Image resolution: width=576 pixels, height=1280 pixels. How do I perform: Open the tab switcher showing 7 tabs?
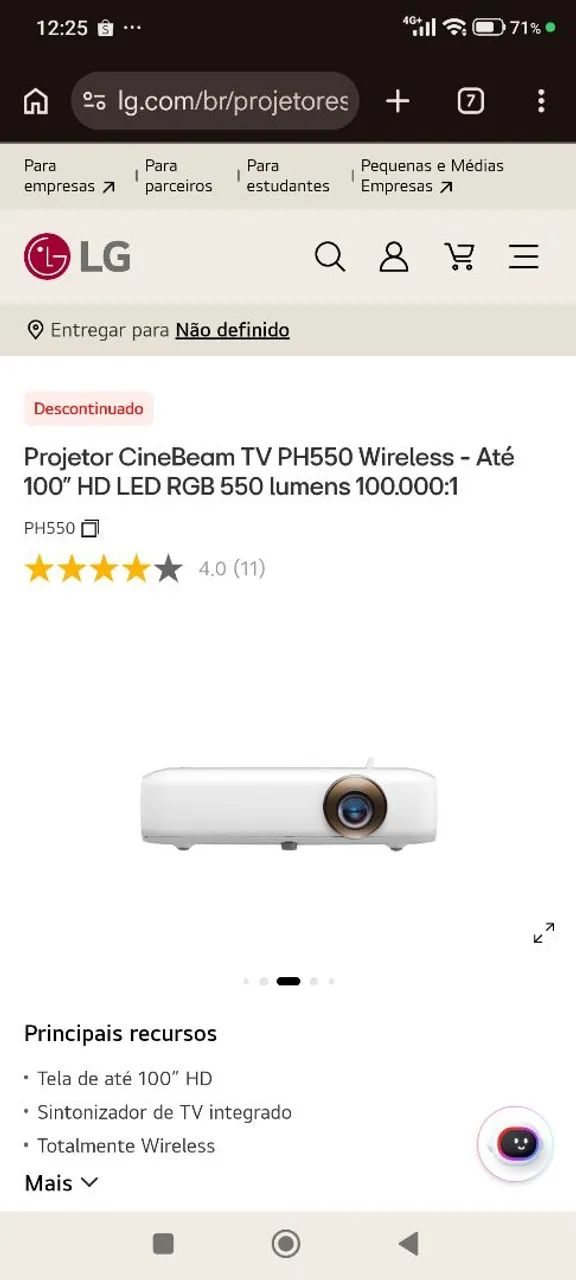point(470,101)
